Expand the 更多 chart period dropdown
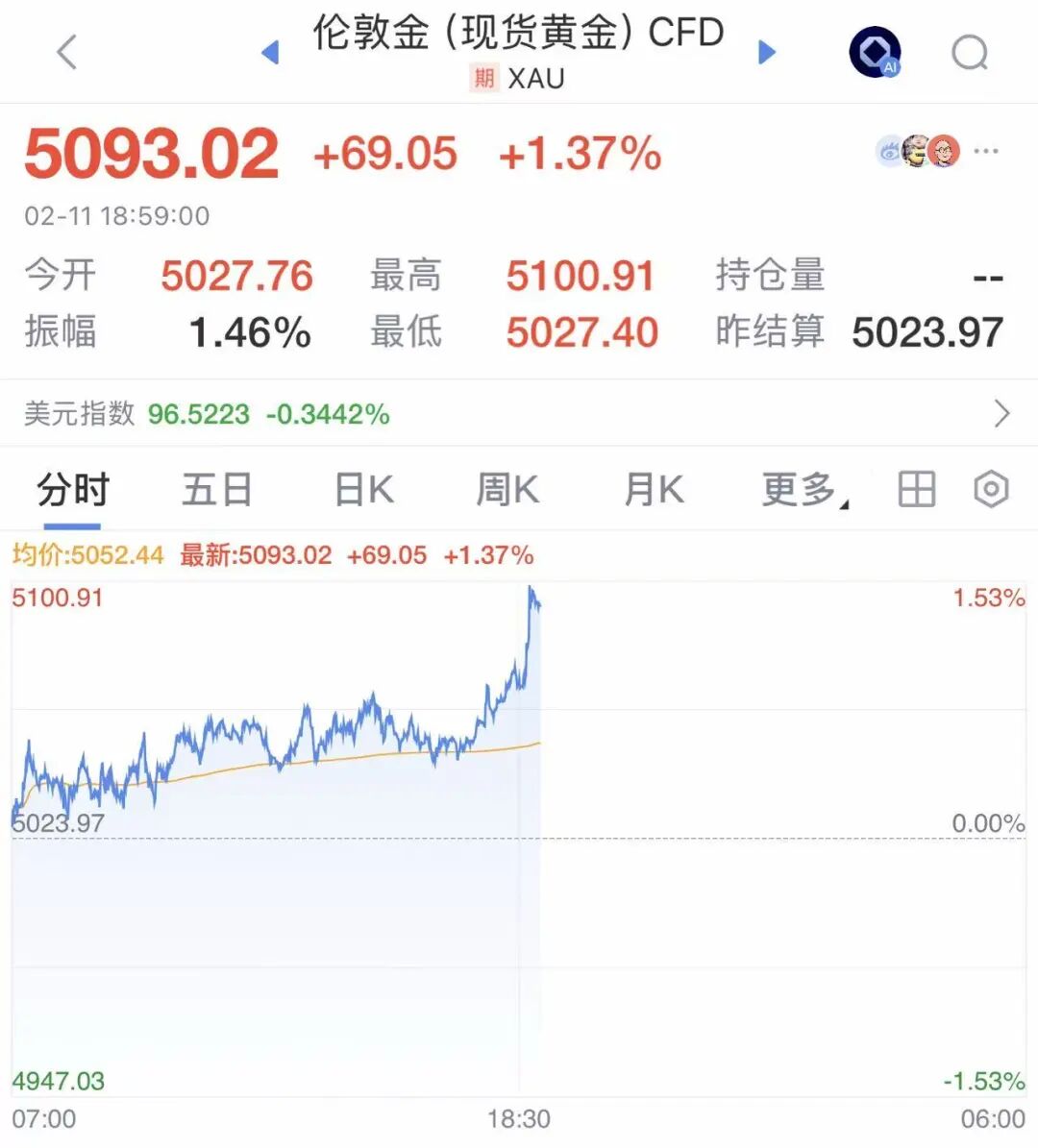 coord(803,490)
